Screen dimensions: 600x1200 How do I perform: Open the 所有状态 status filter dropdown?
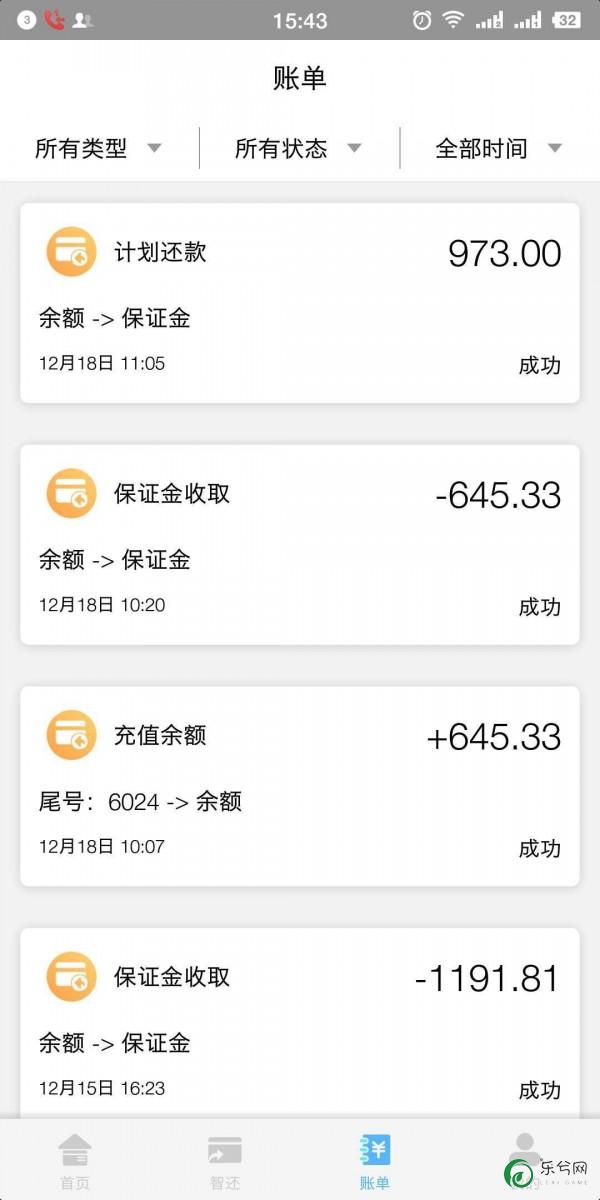299,149
